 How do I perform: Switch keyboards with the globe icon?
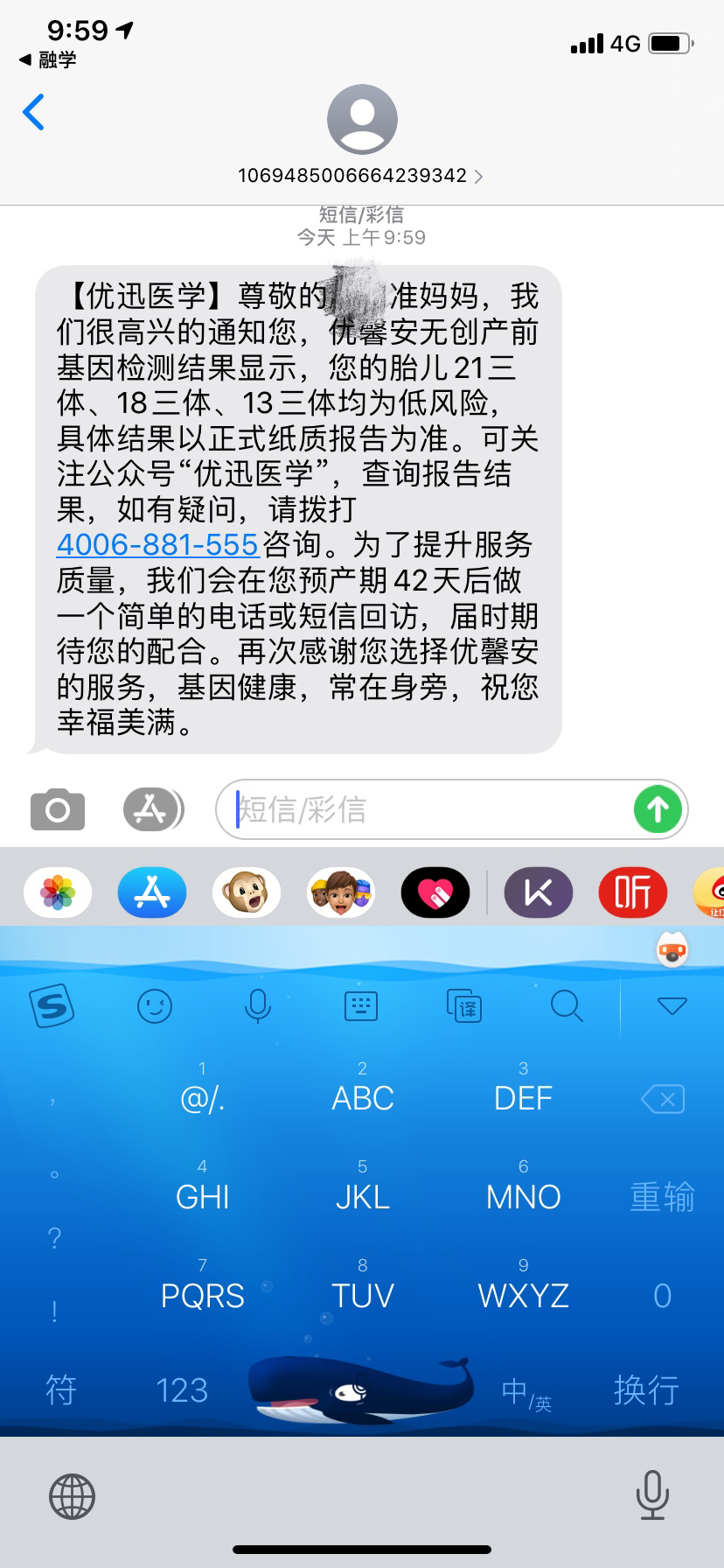tap(72, 1496)
